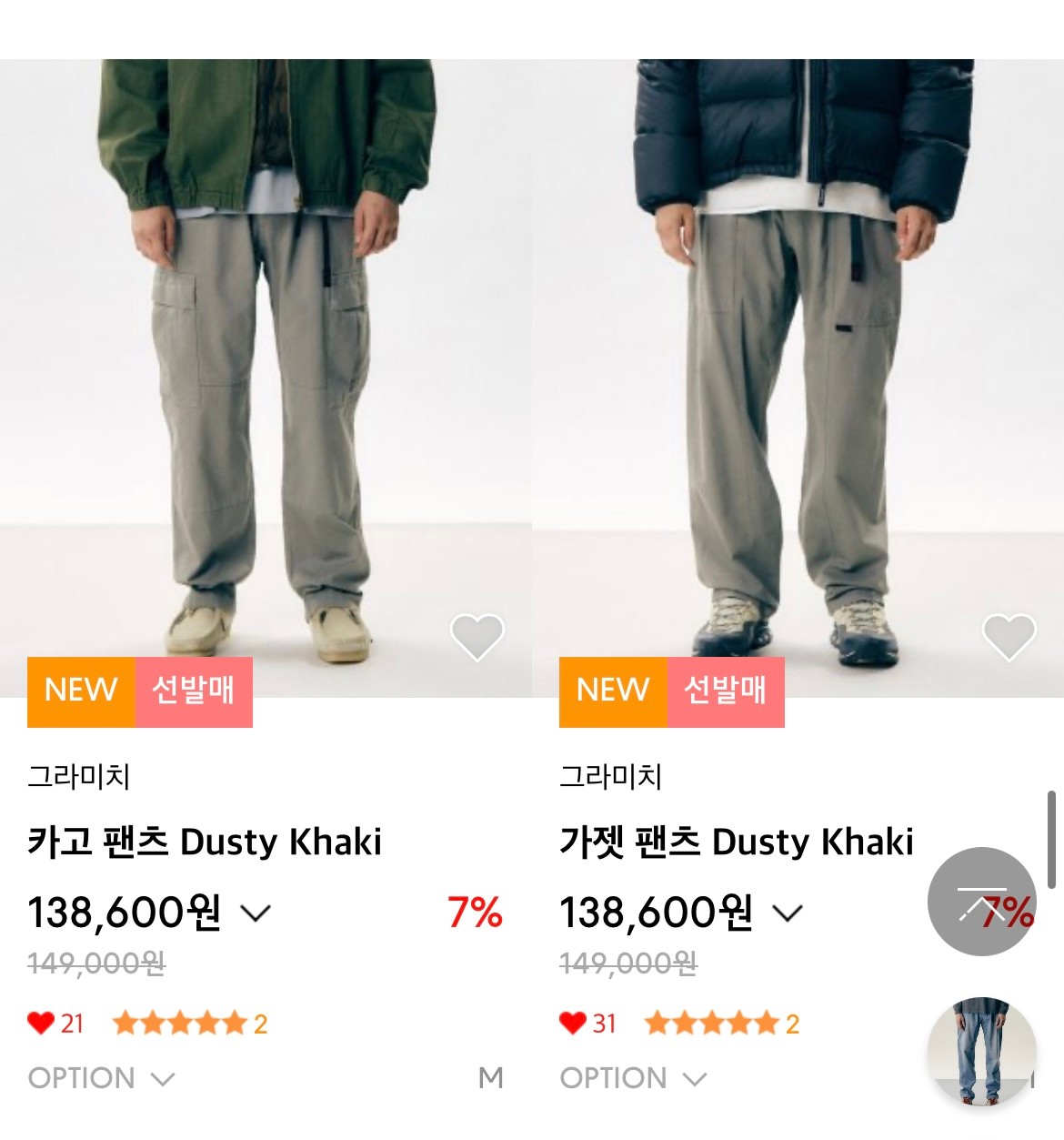This screenshot has width=1064, height=1140.
Task: Expand OPTION dropdown under 가젯 팬츠
Action: pos(633,1078)
